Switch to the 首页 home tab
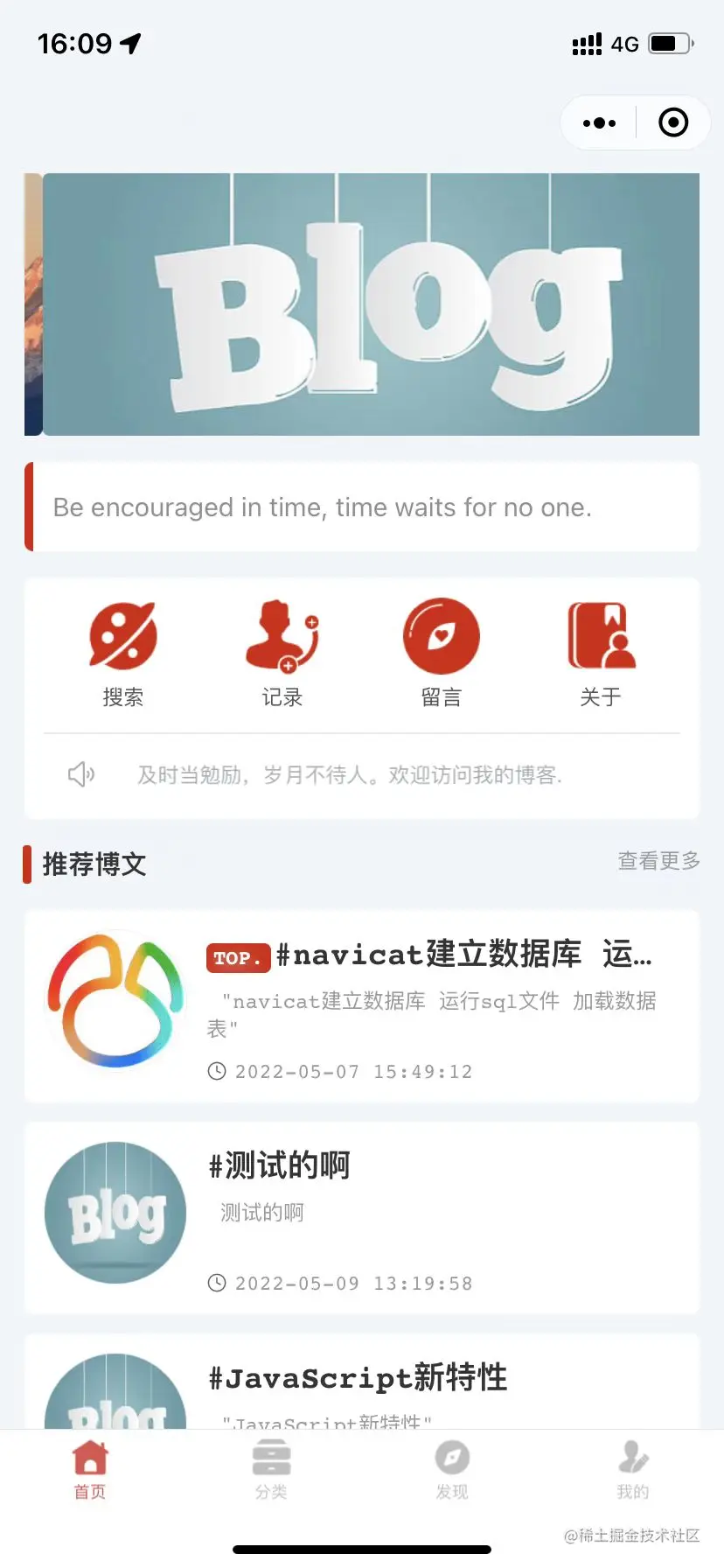This screenshot has width=724, height=1568. click(x=90, y=1472)
